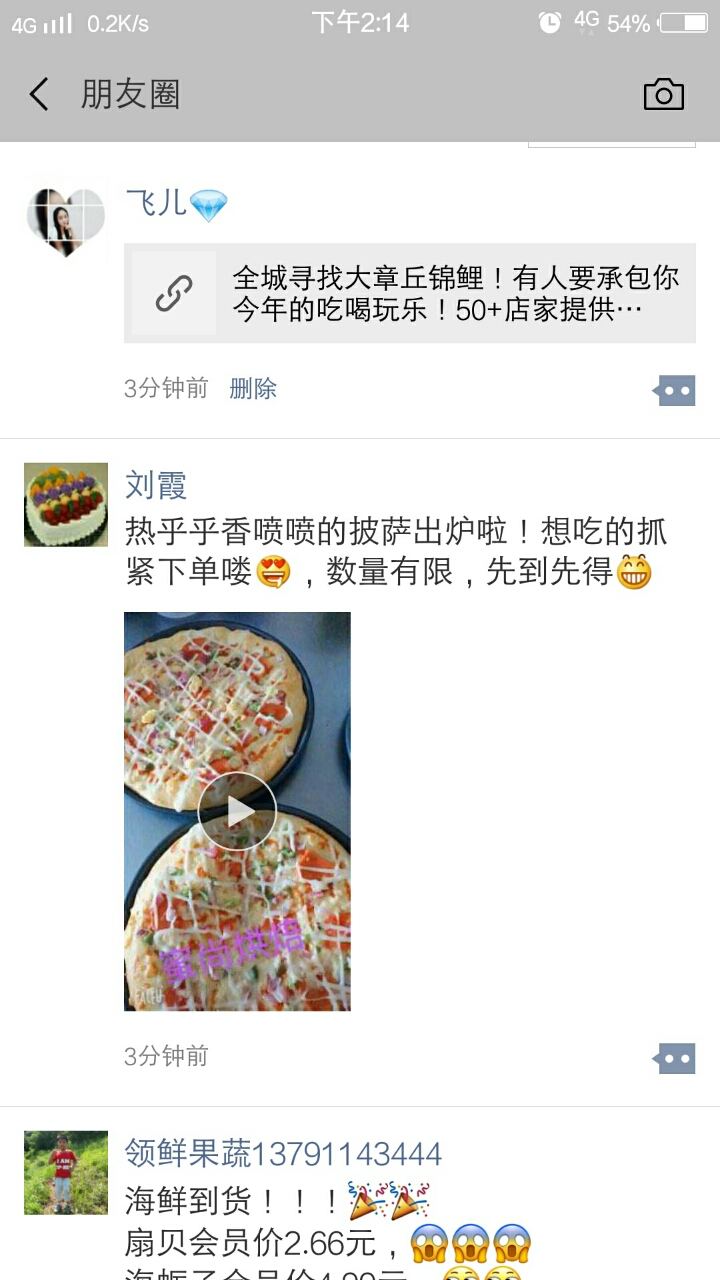Open comment menu on 刘霞's post
Screen dimensions: 720x1280
pos(675,1058)
